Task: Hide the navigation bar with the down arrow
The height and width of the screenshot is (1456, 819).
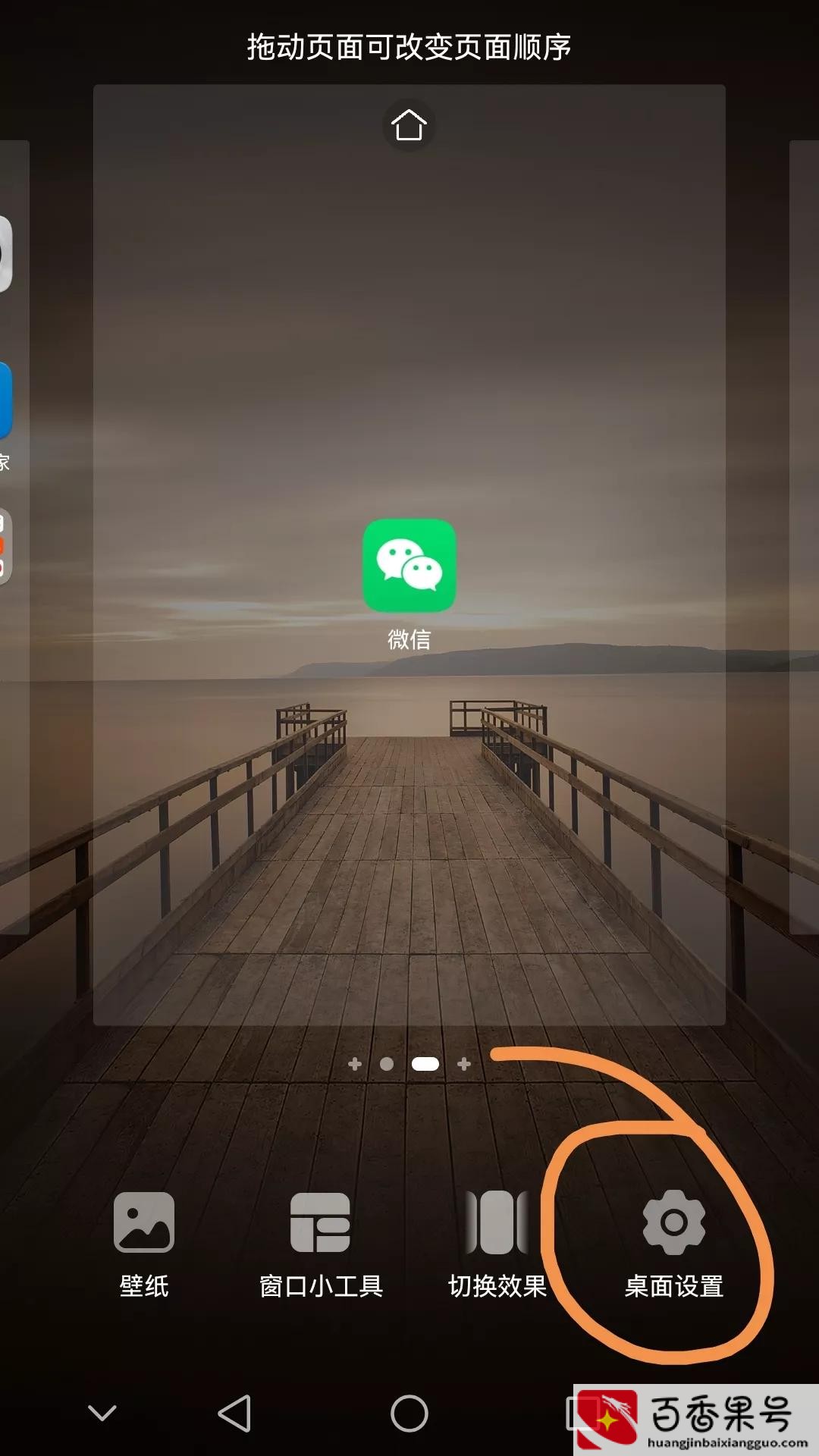Action: click(102, 1414)
